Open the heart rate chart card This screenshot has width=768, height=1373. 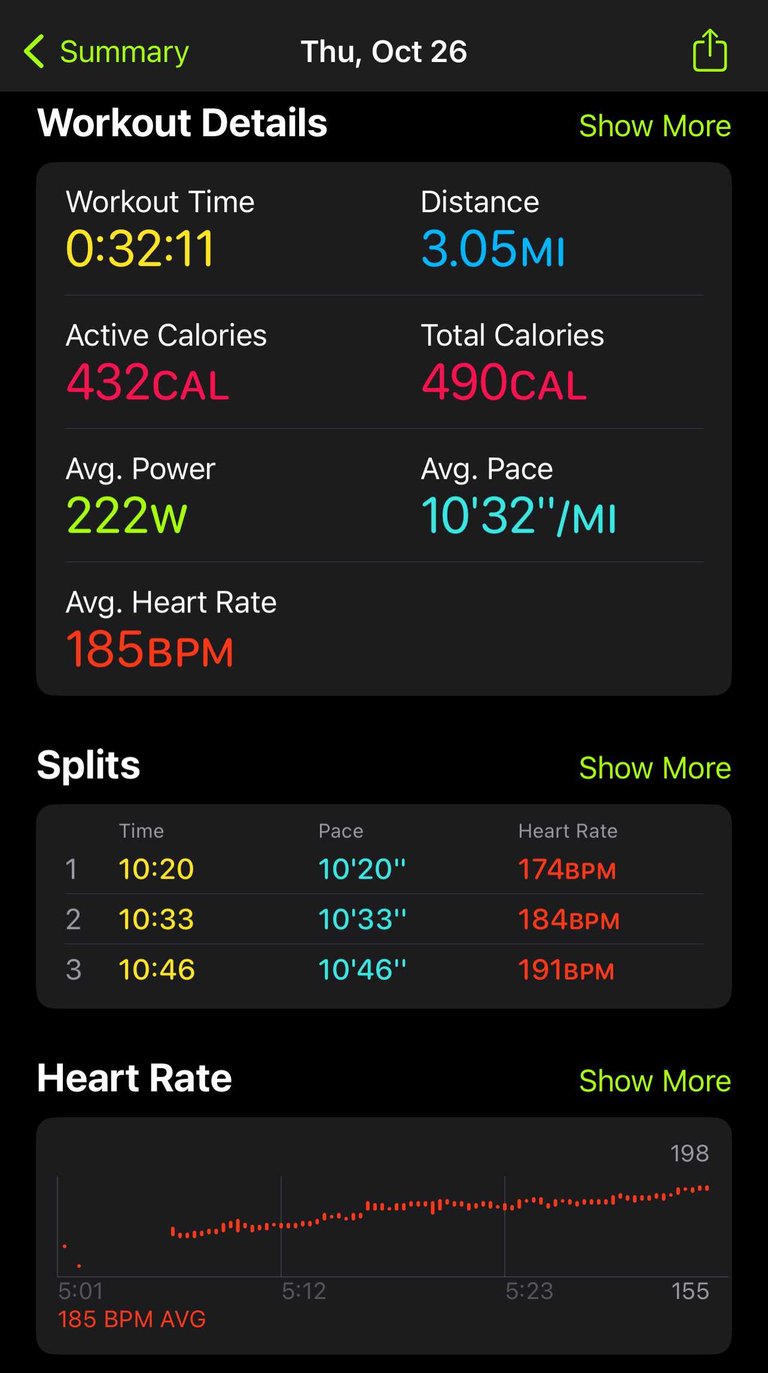coord(384,1236)
